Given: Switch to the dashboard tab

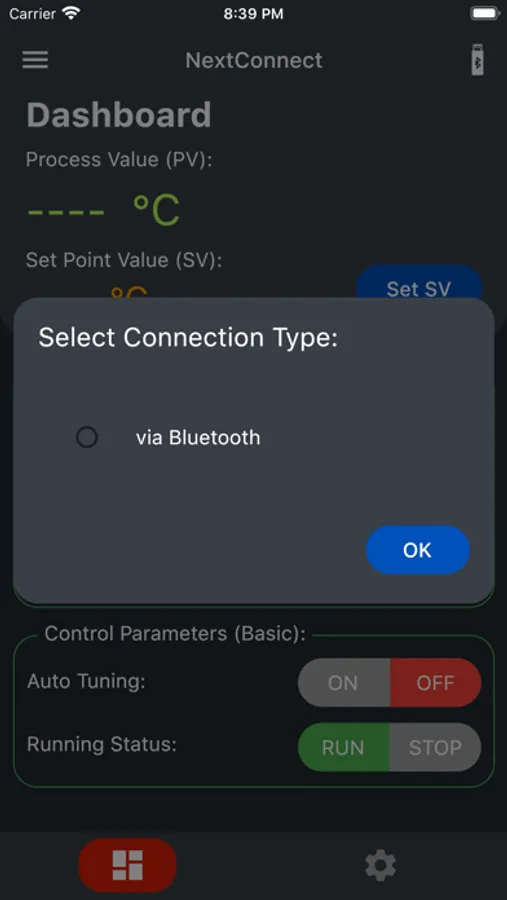Looking at the screenshot, I should tap(127, 865).
